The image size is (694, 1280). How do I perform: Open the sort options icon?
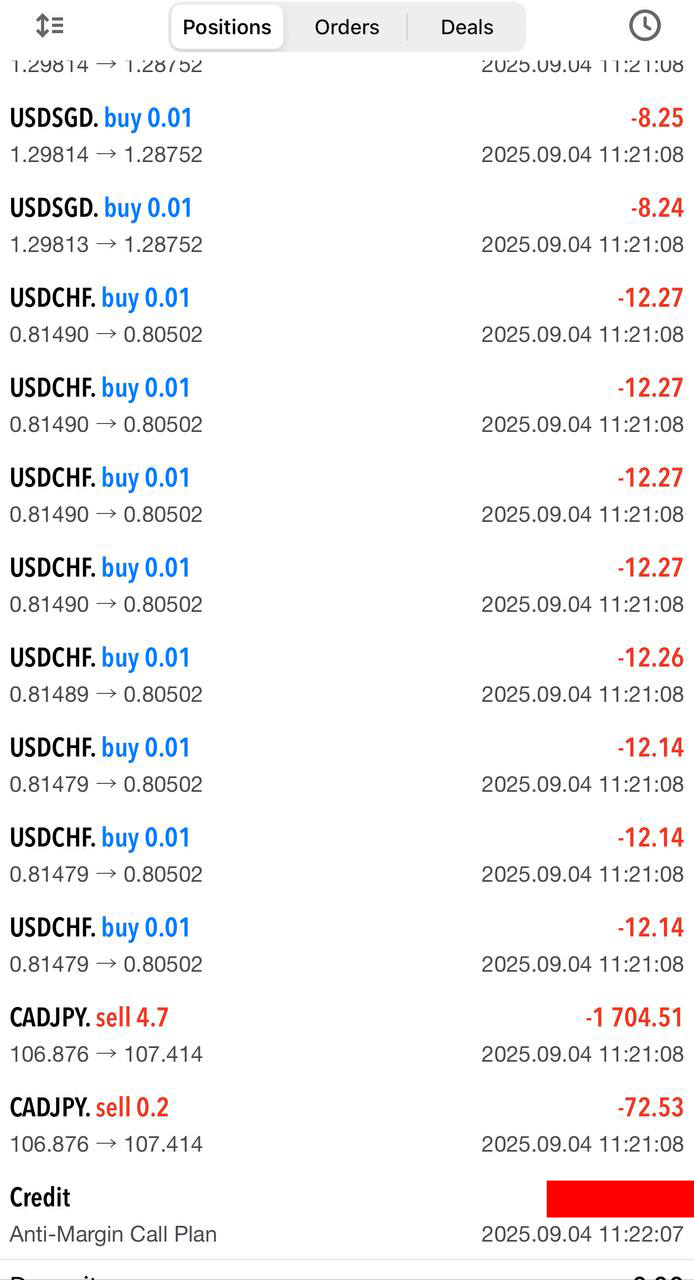[x=49, y=26]
